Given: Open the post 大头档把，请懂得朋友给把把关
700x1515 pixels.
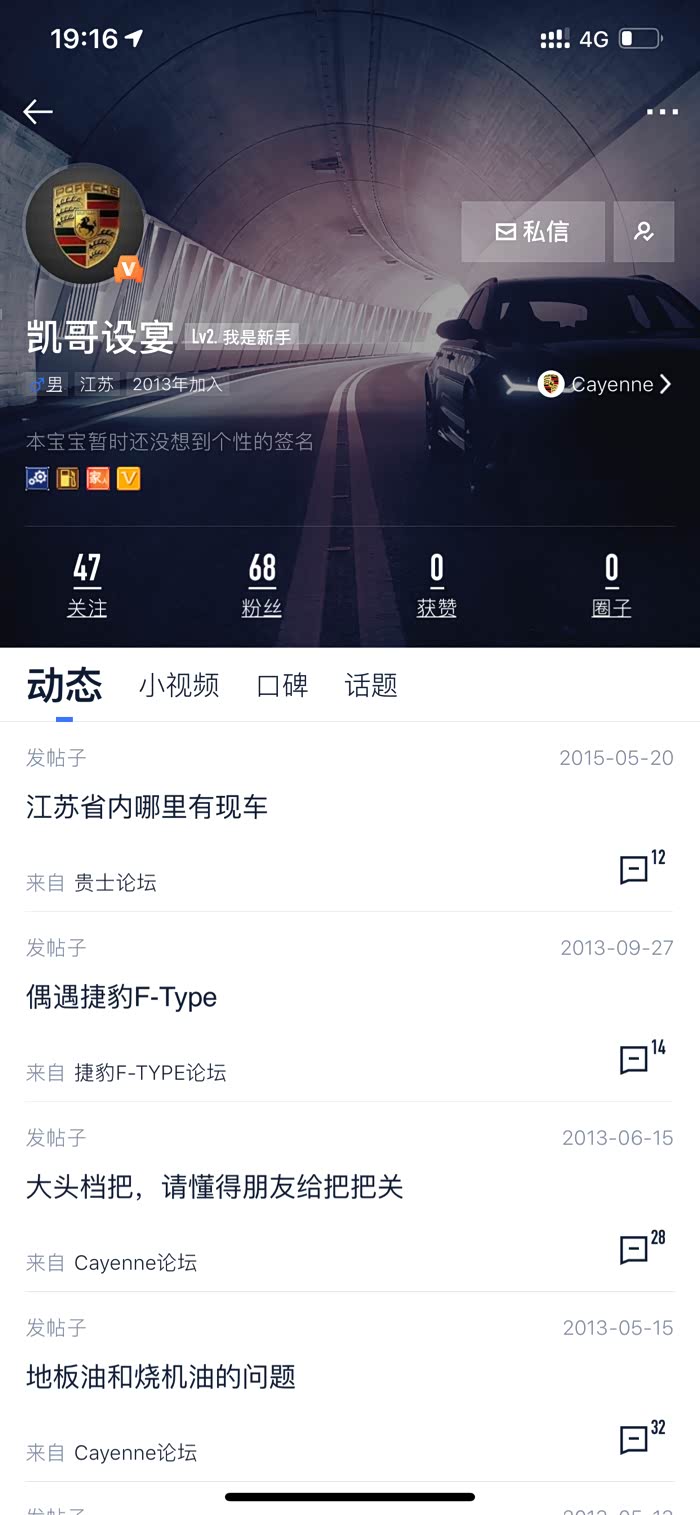Looking at the screenshot, I should coord(214,1187).
